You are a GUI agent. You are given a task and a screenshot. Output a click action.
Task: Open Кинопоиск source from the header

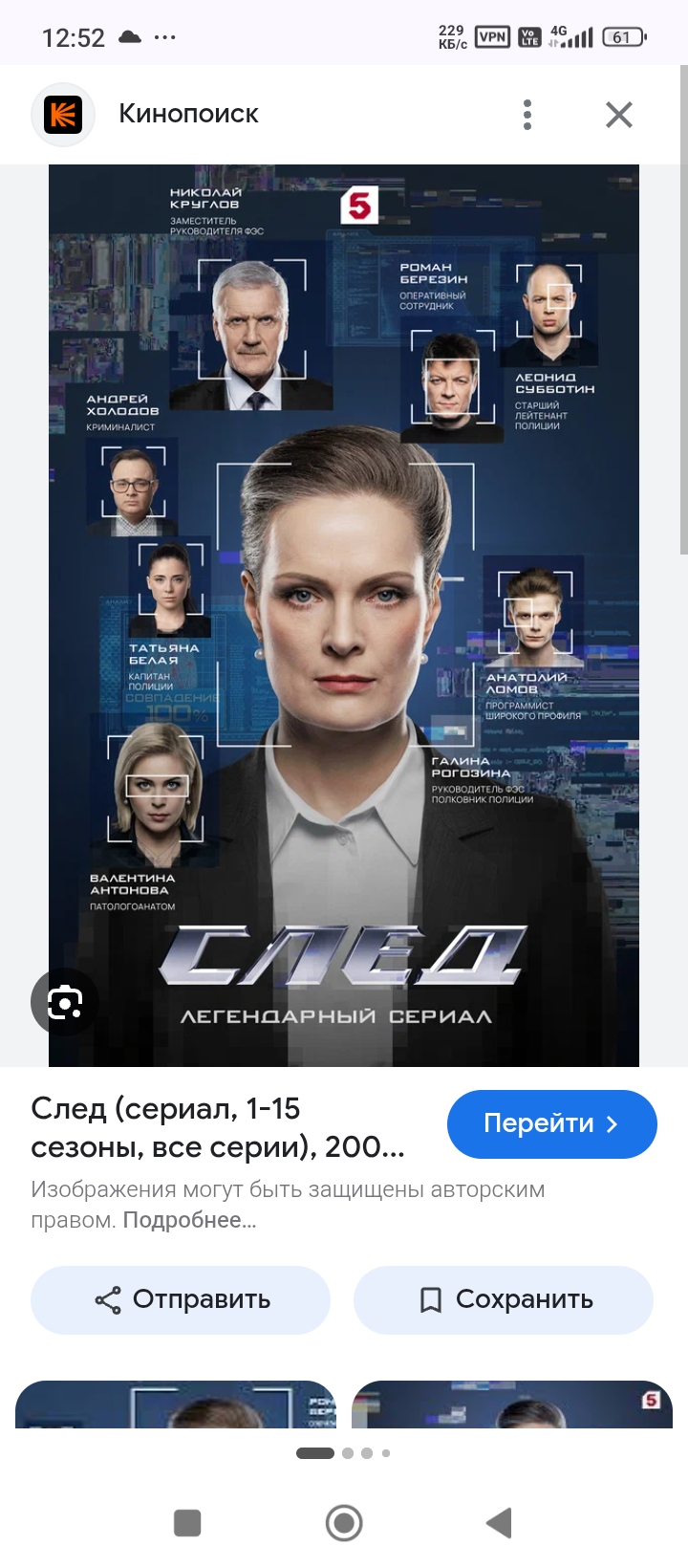(x=188, y=114)
